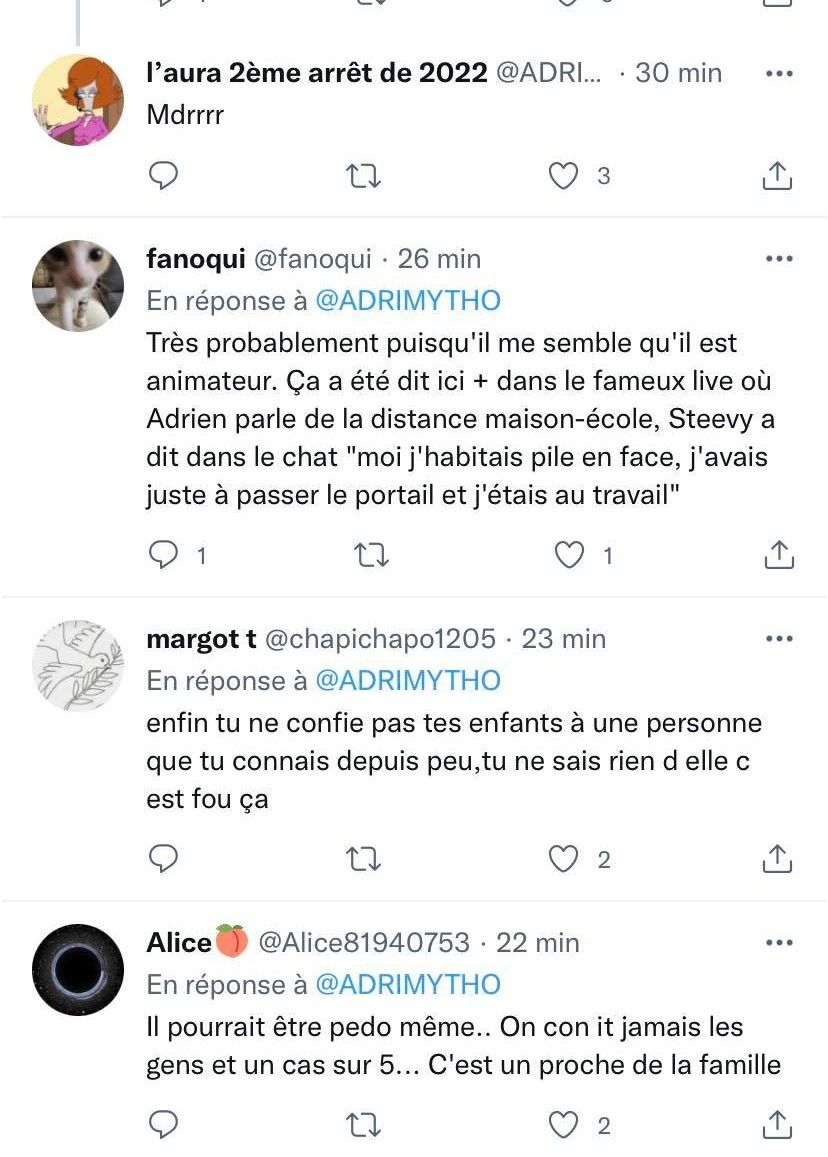Open @ADRIMYTHO mention in margot t's reply
The image size is (828, 1157).
pos(408,681)
